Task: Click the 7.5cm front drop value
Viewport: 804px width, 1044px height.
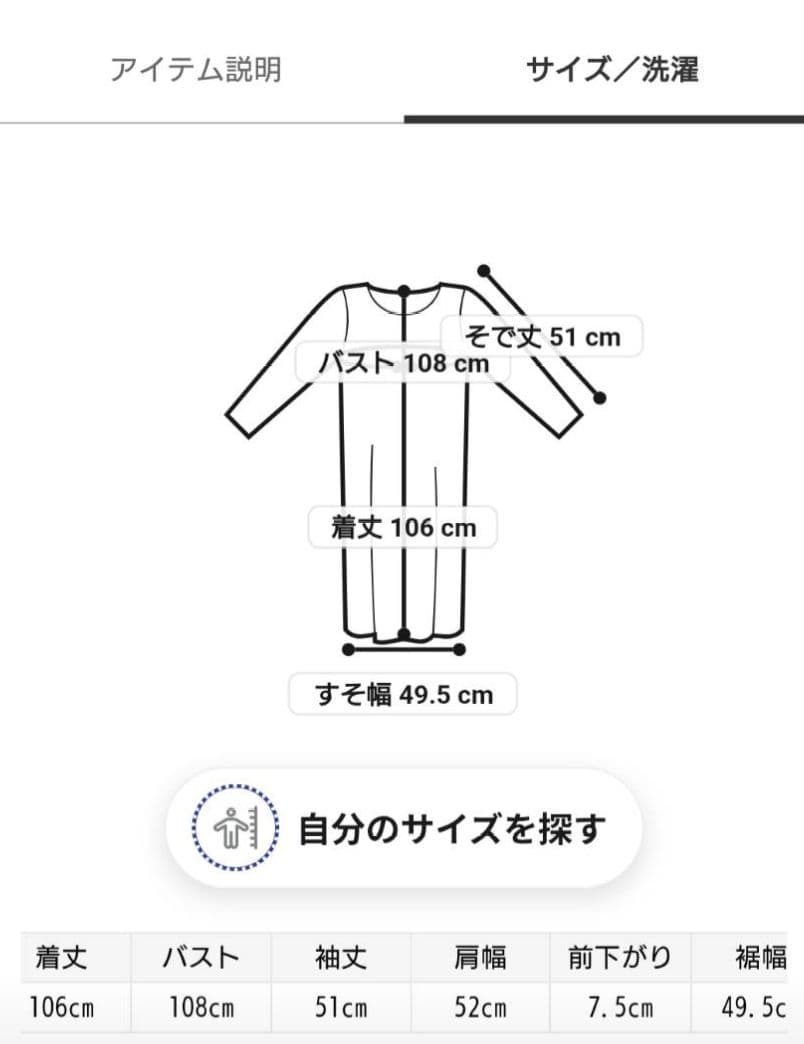Action: point(620,1010)
